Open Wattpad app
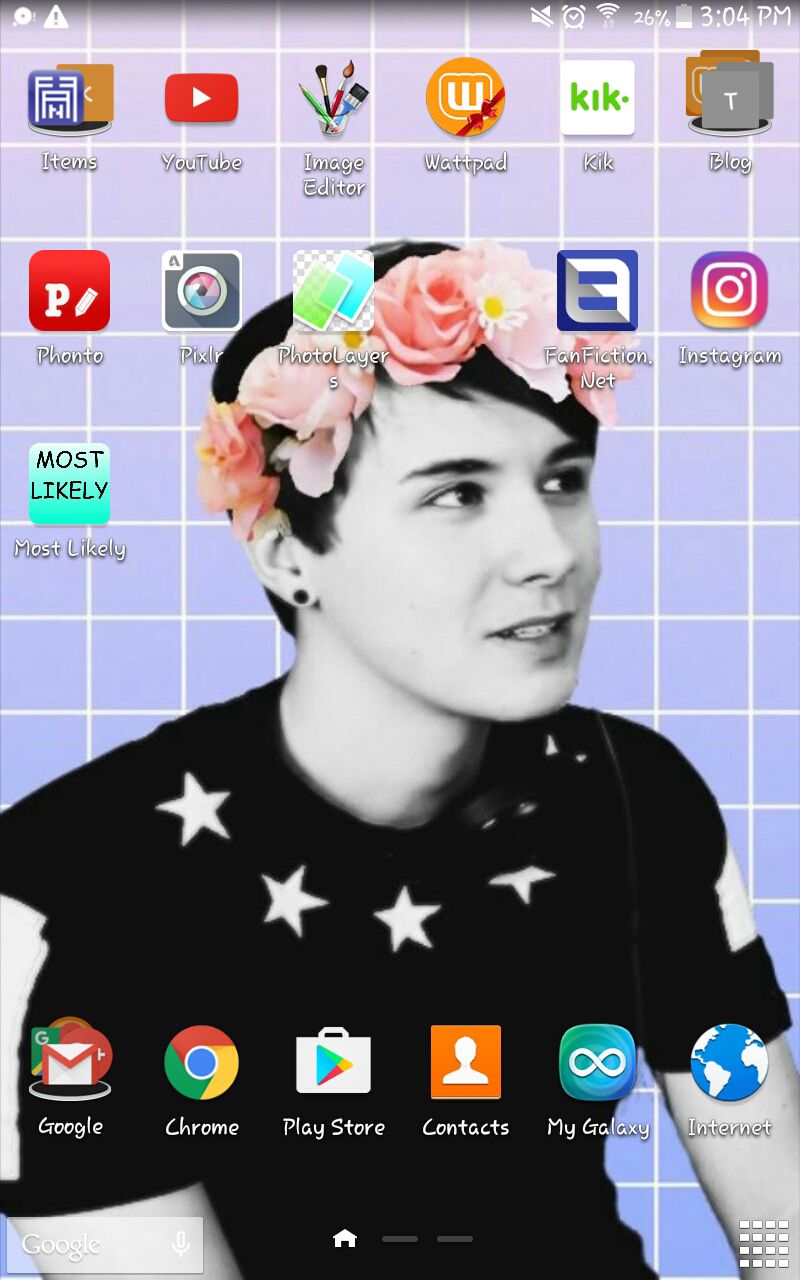The width and height of the screenshot is (800, 1280). point(465,98)
